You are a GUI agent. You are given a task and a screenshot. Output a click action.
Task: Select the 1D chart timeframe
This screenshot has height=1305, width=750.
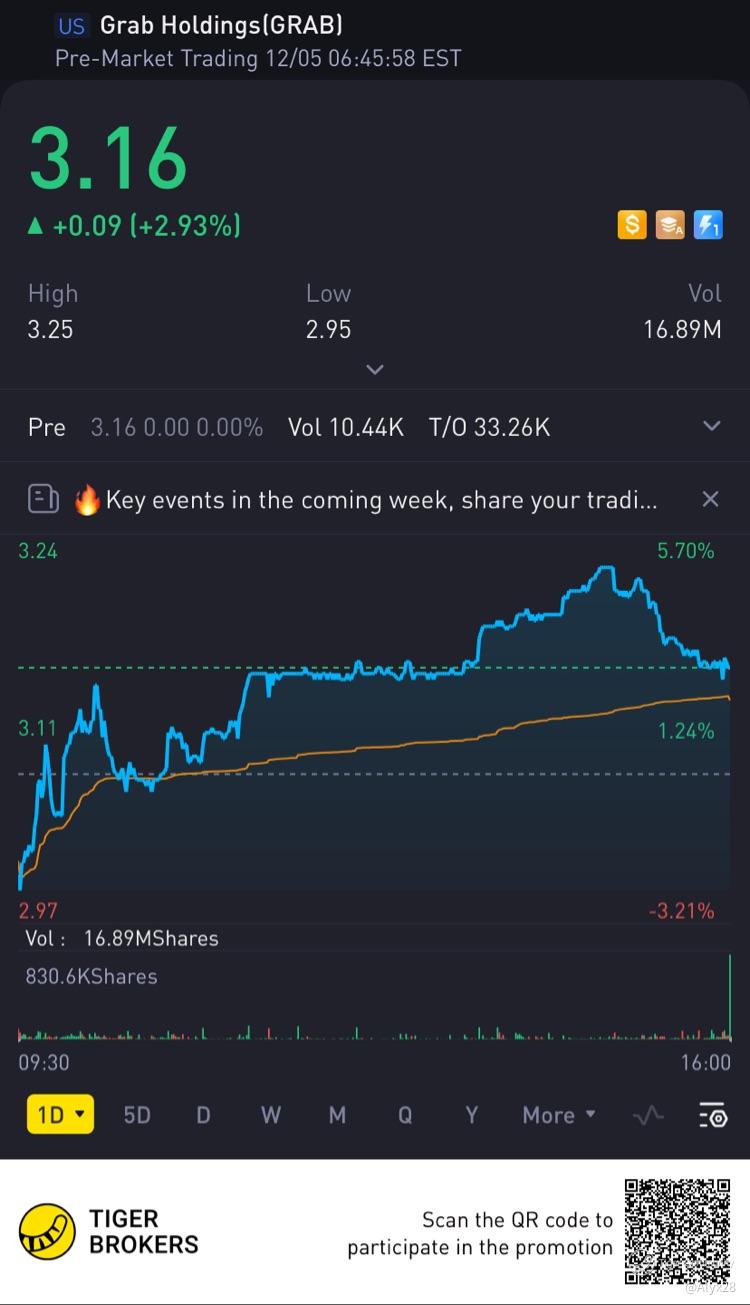pos(60,1114)
